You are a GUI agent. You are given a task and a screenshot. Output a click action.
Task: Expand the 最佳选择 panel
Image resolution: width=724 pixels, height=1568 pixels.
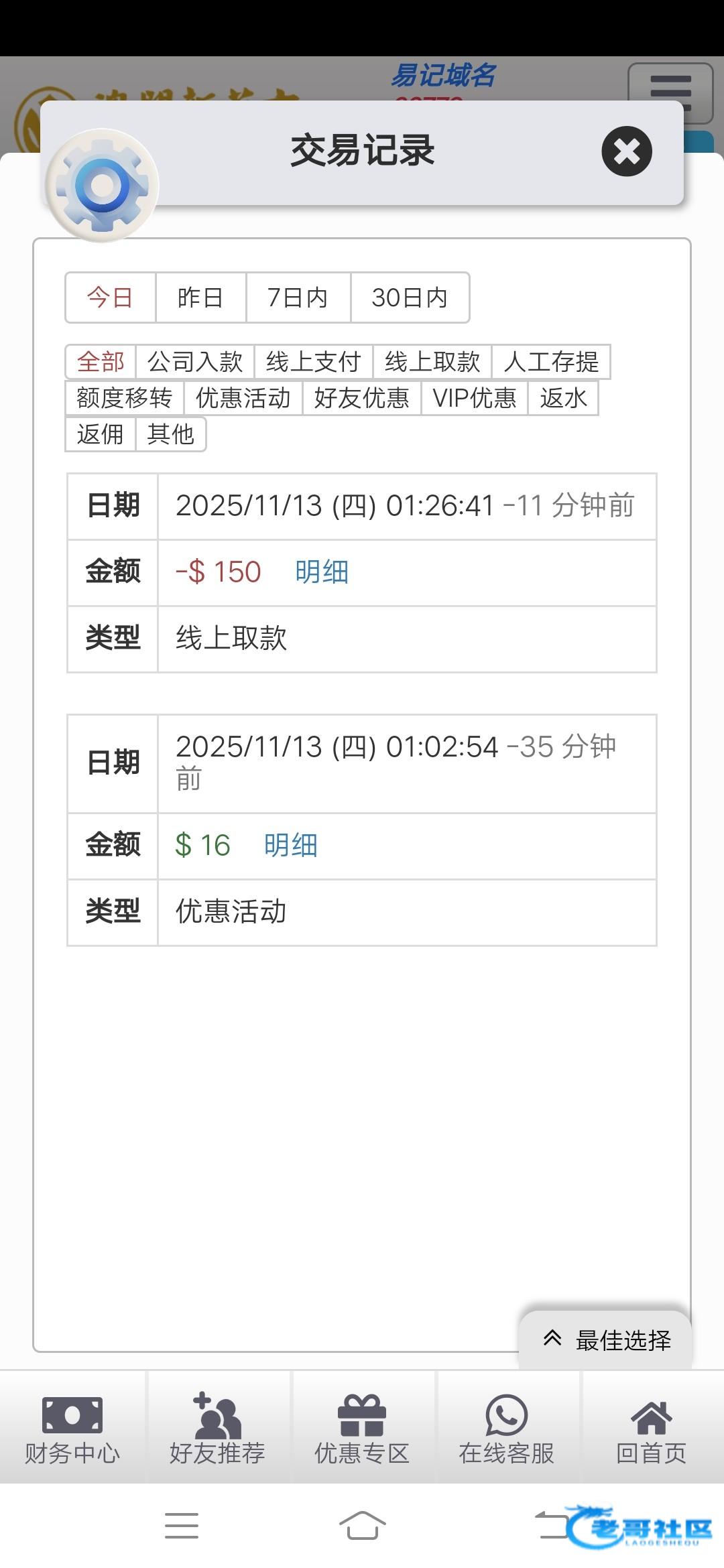pos(605,1340)
